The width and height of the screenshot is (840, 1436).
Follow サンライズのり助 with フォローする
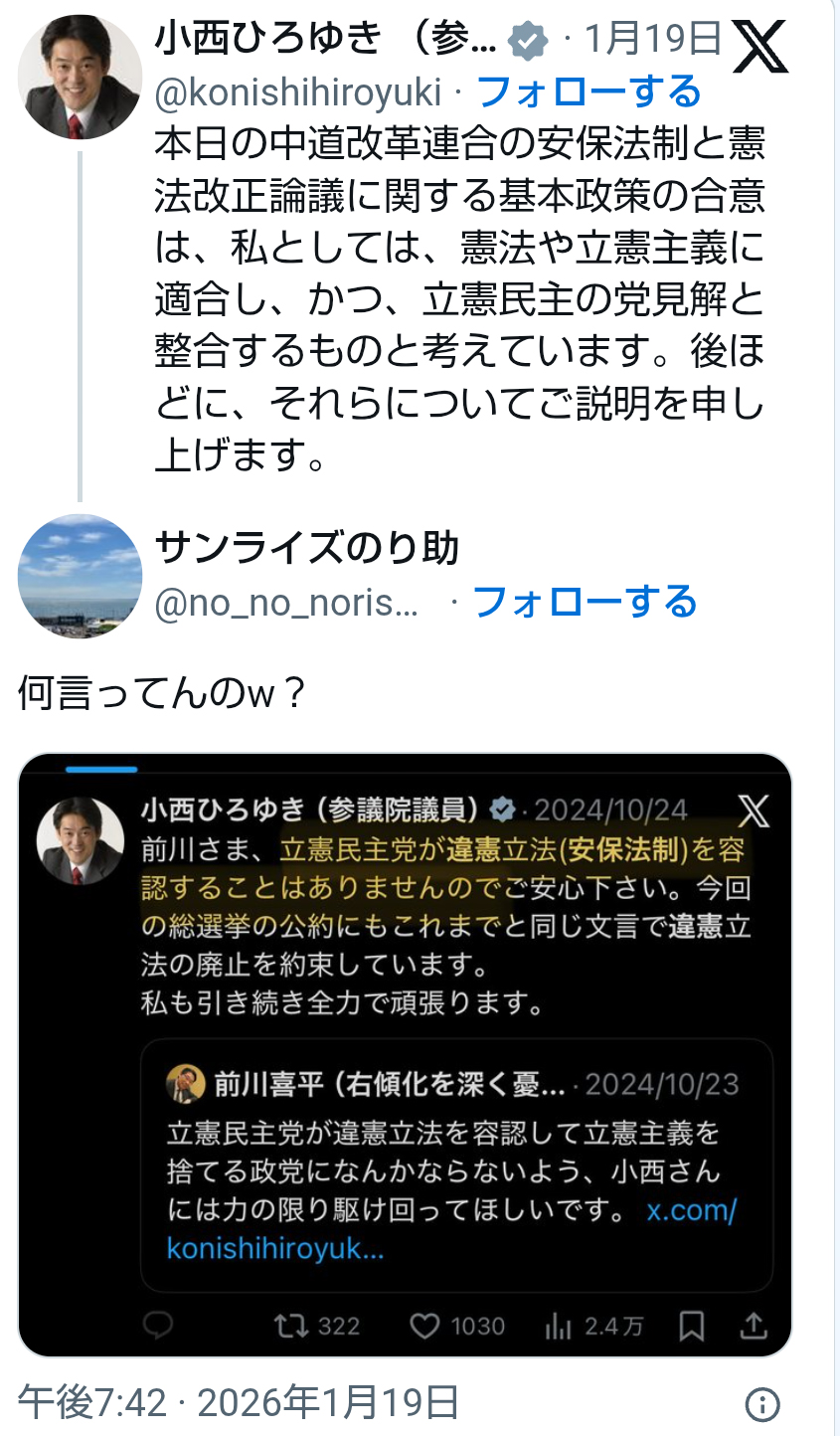(x=585, y=602)
